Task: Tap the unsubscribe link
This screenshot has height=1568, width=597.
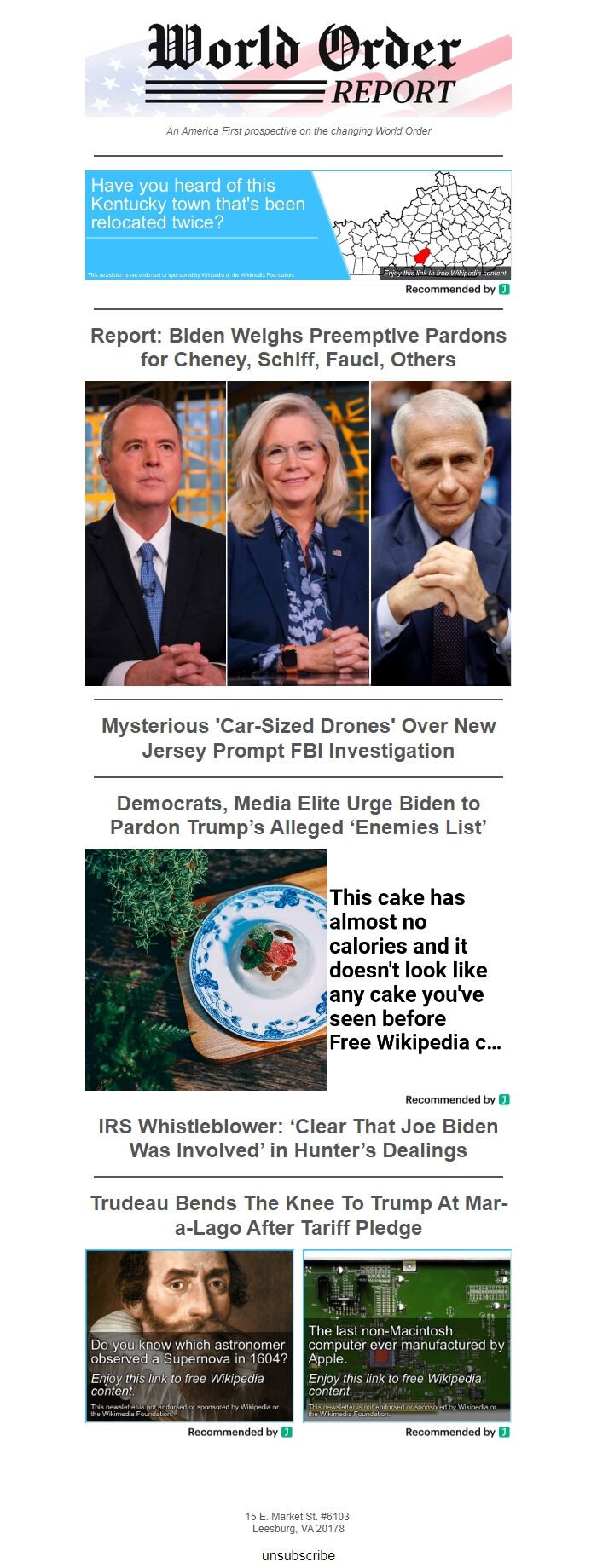Action: (x=298, y=1555)
